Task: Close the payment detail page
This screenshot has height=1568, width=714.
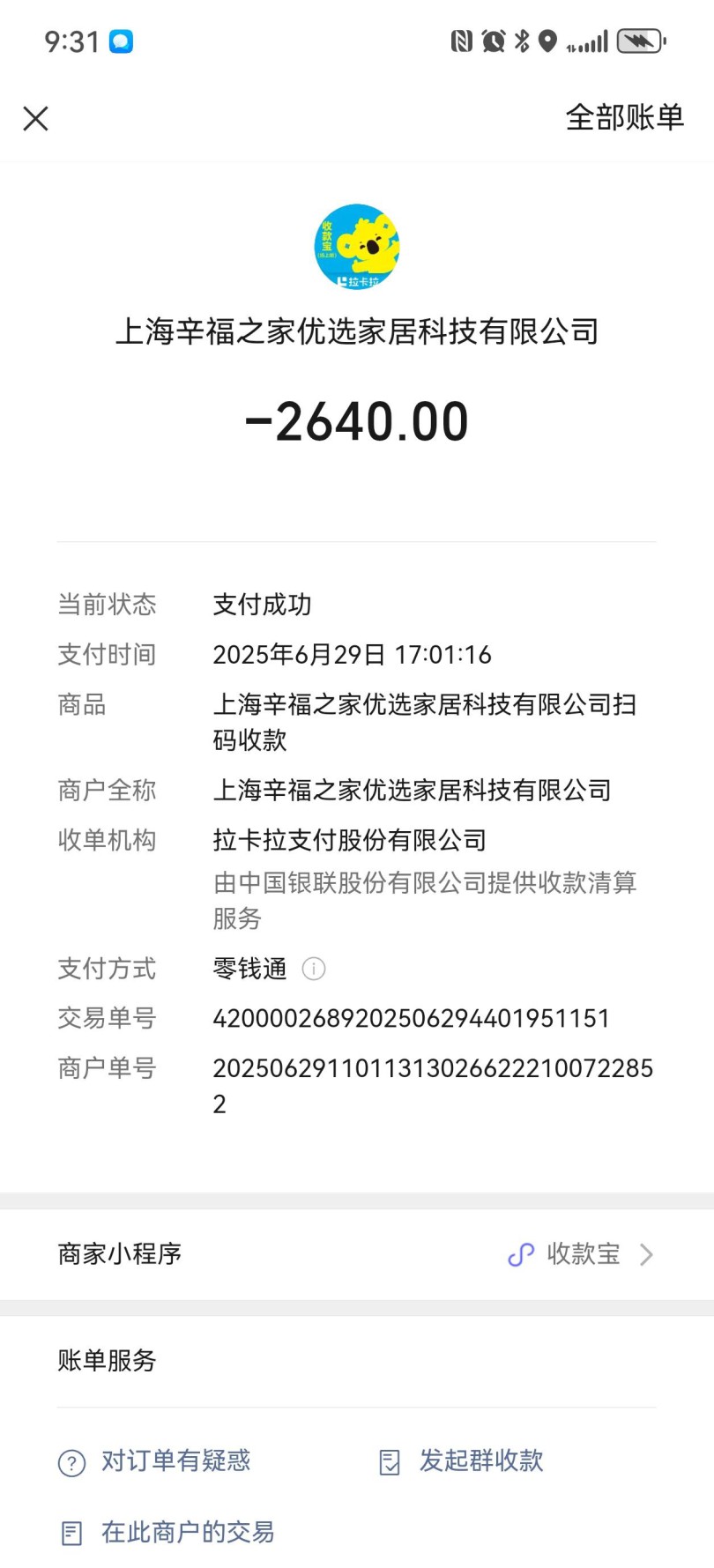Action: (x=35, y=118)
